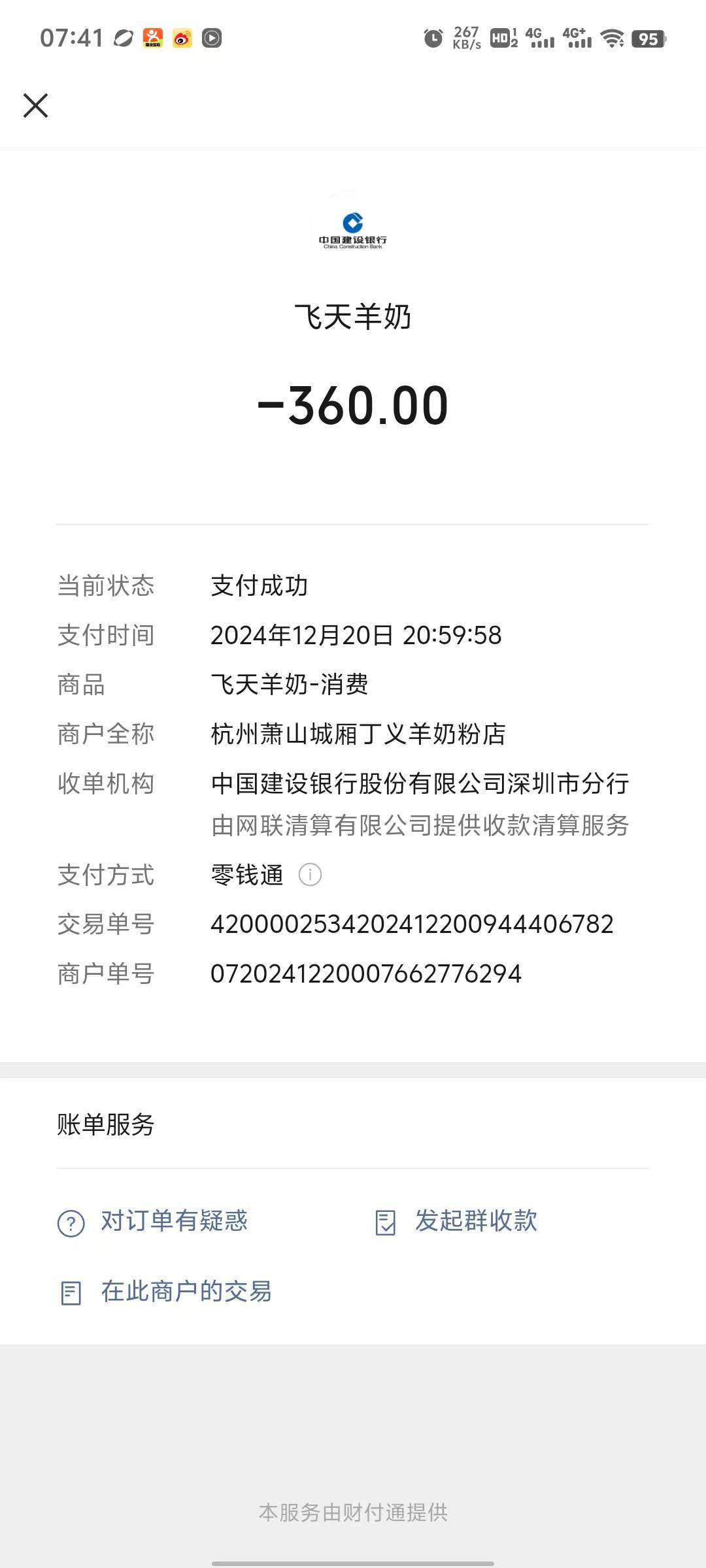The height and width of the screenshot is (1568, 706).
Task: Start a group collection via 发起群收款
Action: 475,1221
